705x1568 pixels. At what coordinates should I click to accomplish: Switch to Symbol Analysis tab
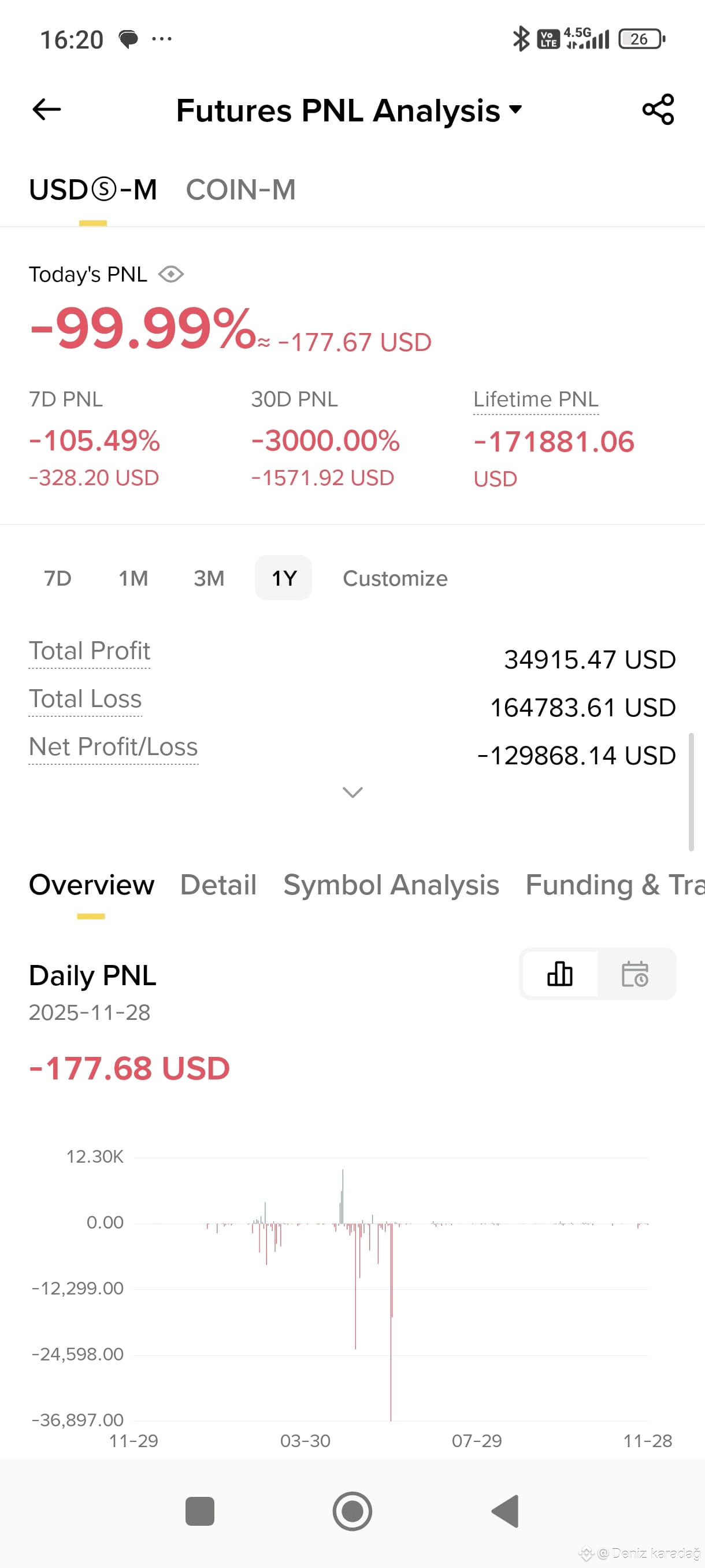click(391, 885)
